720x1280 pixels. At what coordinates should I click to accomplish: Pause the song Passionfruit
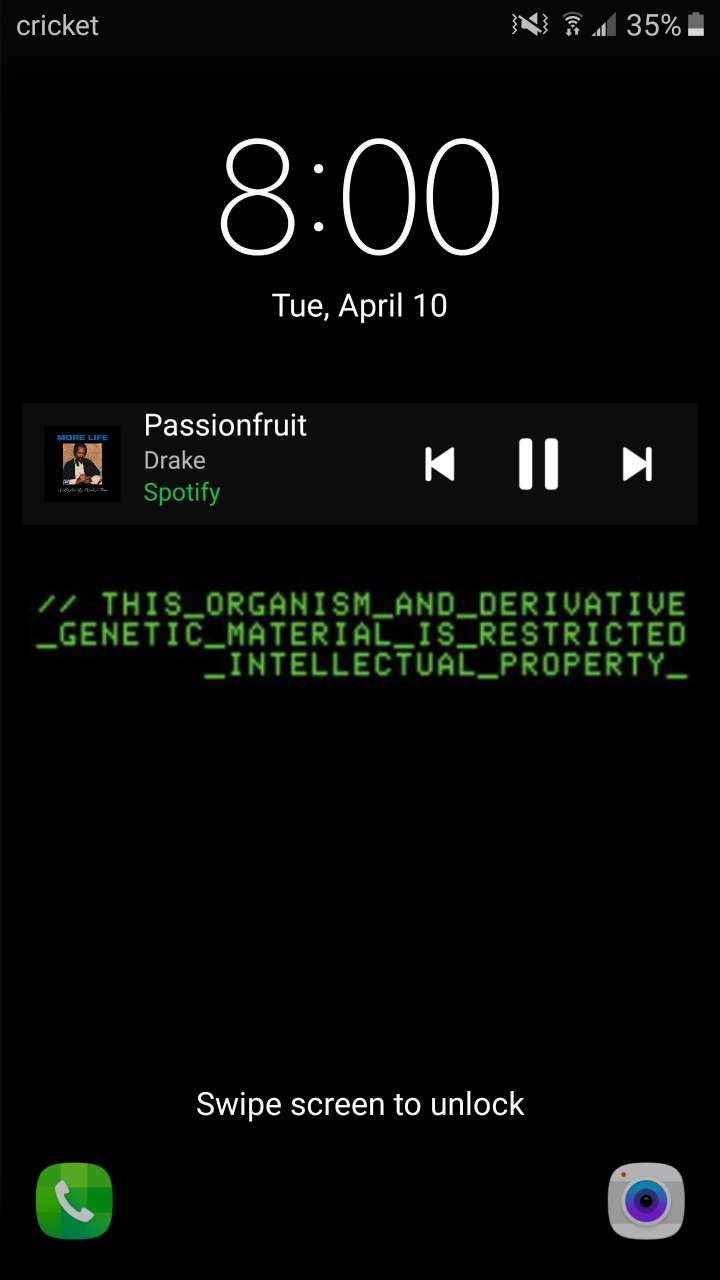(538, 464)
